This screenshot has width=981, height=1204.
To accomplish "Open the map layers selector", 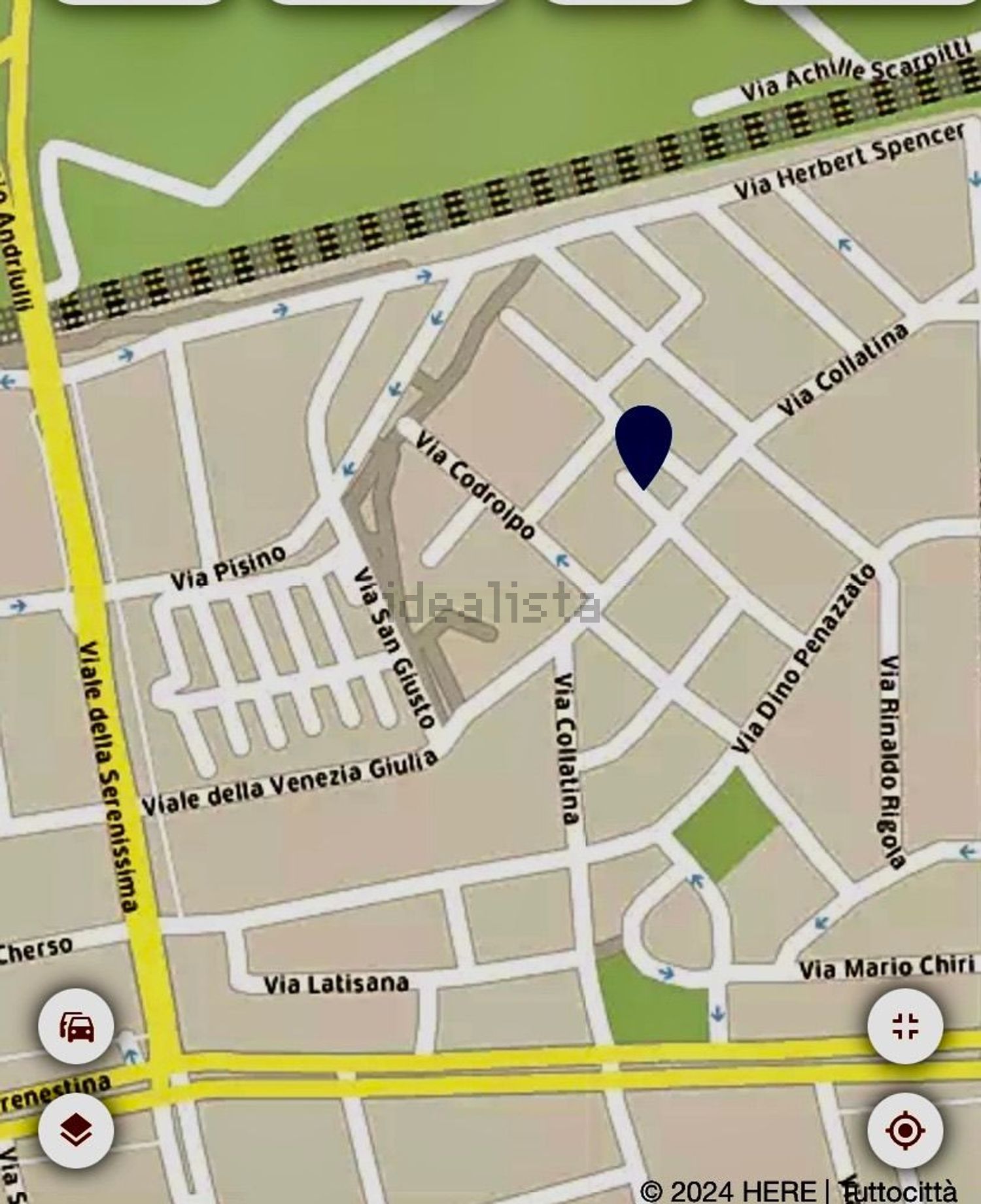I will [76, 1129].
